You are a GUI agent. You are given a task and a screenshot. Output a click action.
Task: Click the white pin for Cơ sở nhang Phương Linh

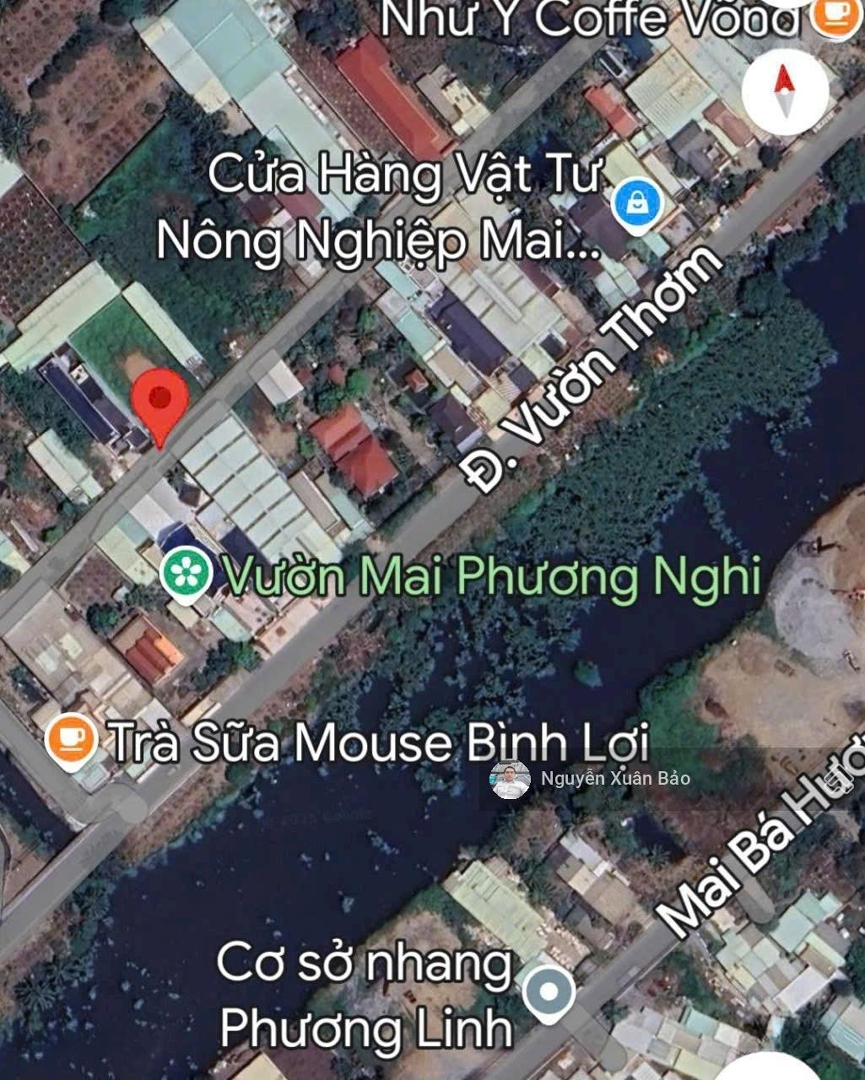[x=546, y=991]
